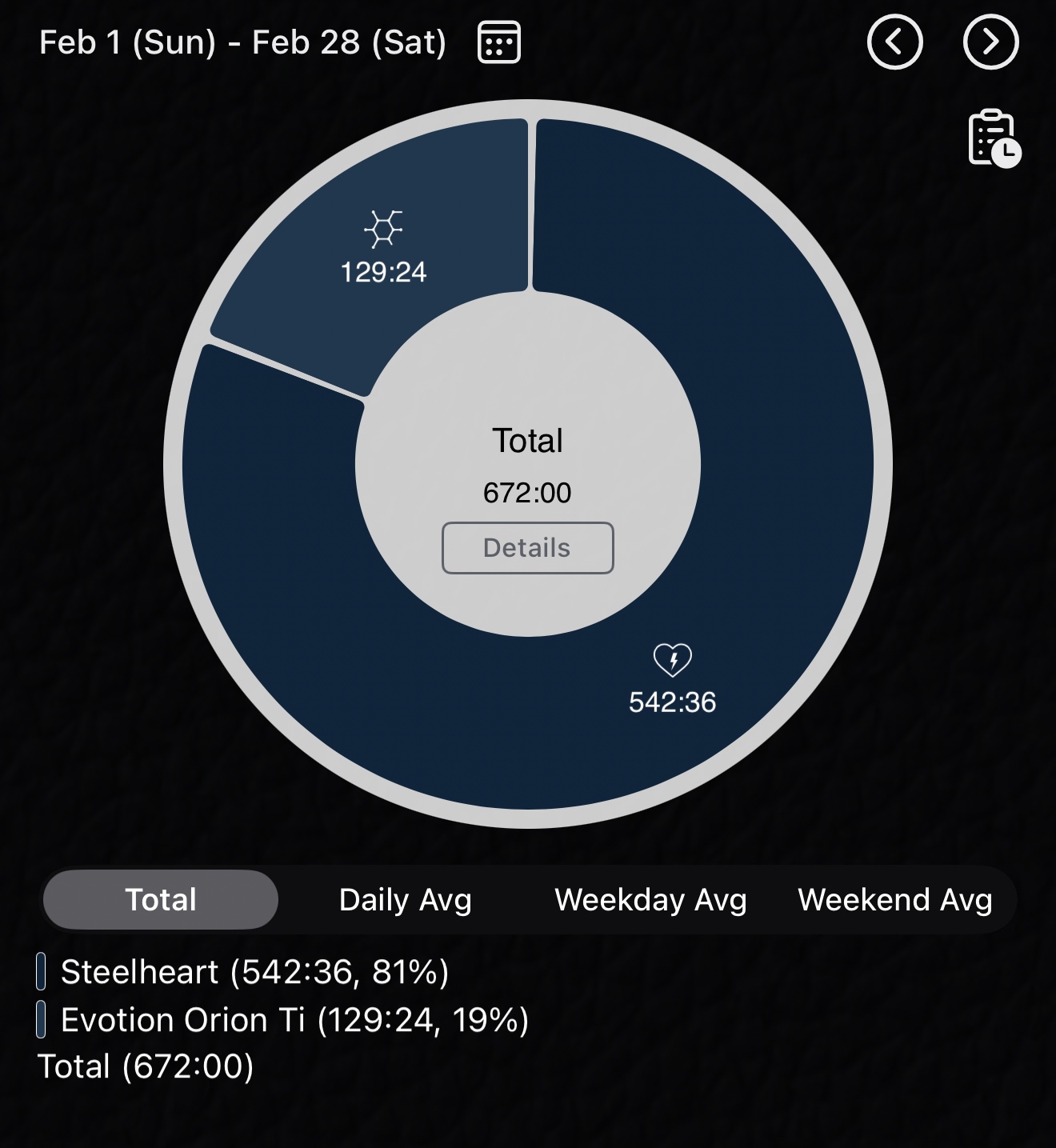The height and width of the screenshot is (1148, 1056).
Task: Select the 542:36 slice of the chart
Action: point(672,680)
